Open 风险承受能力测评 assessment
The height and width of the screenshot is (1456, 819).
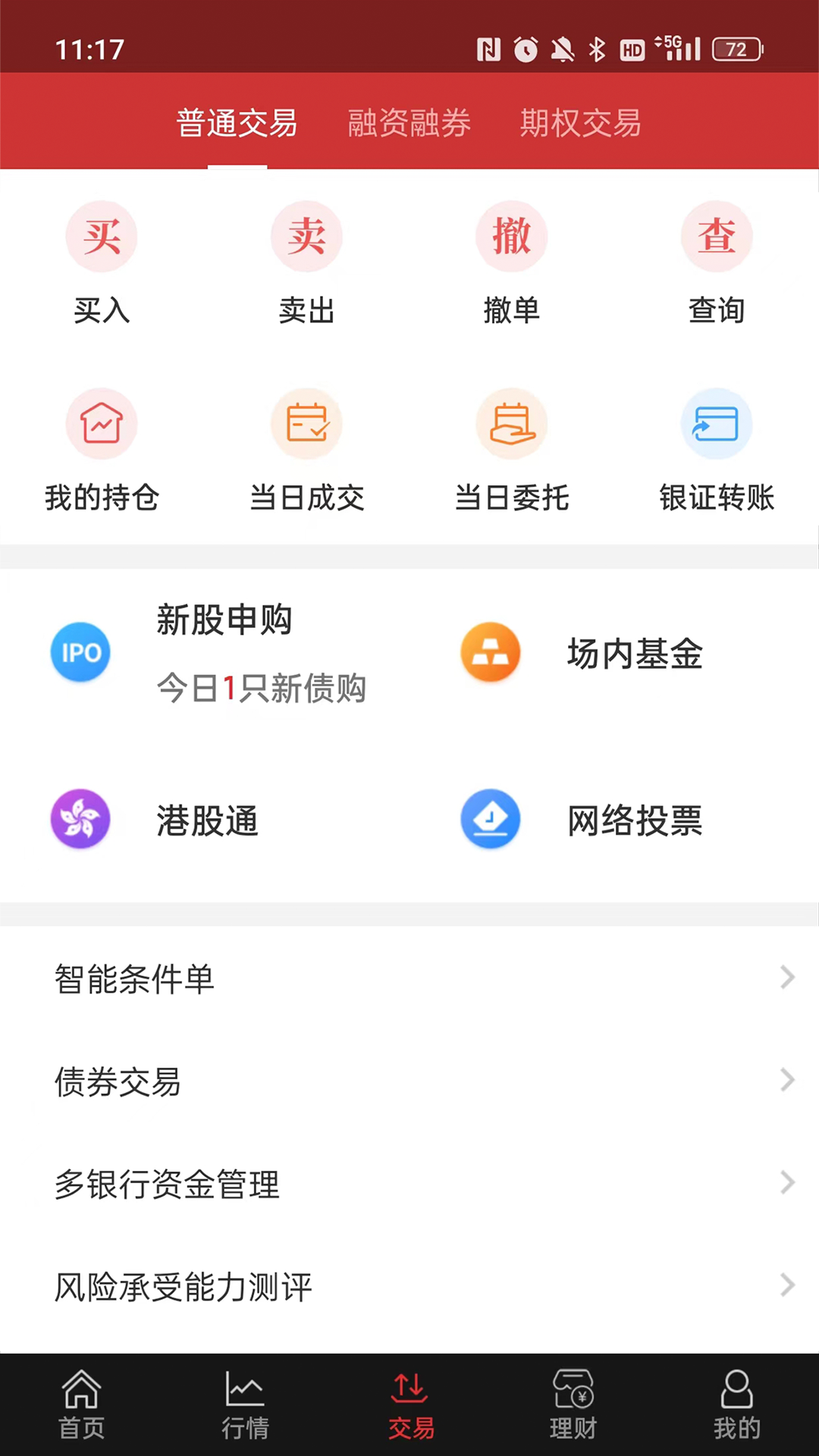(409, 1286)
